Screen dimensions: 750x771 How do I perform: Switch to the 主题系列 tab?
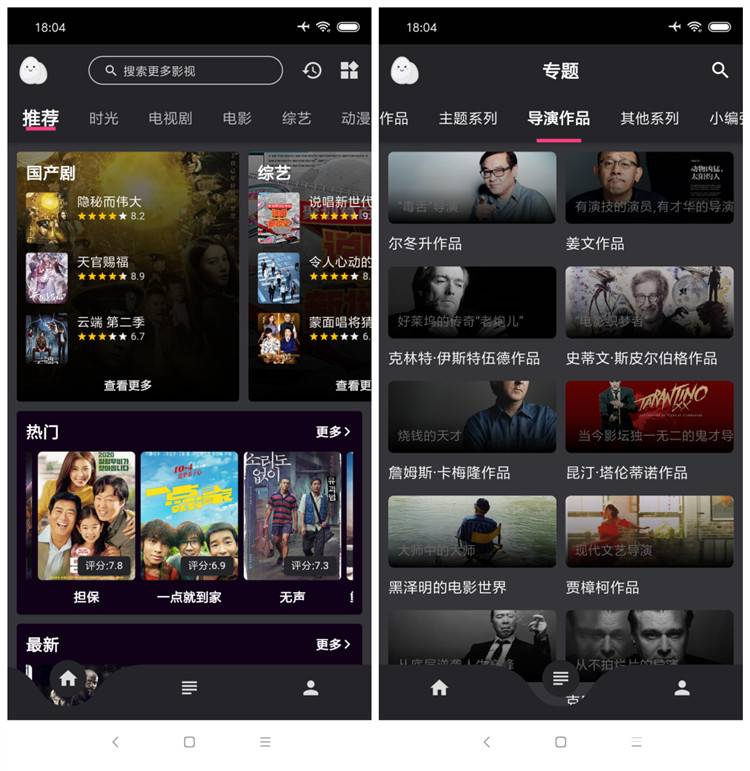[467, 118]
